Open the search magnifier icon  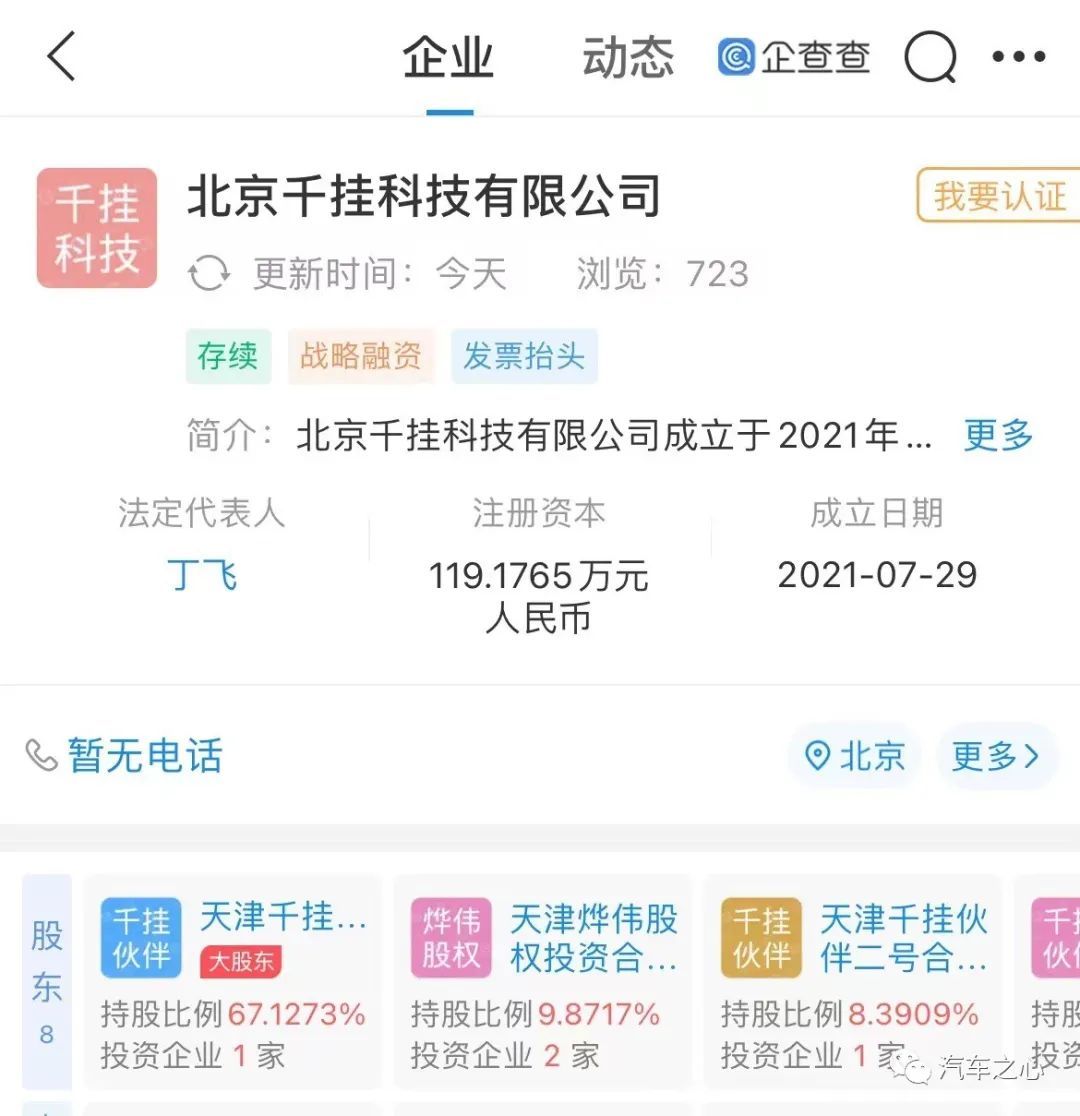click(930, 58)
